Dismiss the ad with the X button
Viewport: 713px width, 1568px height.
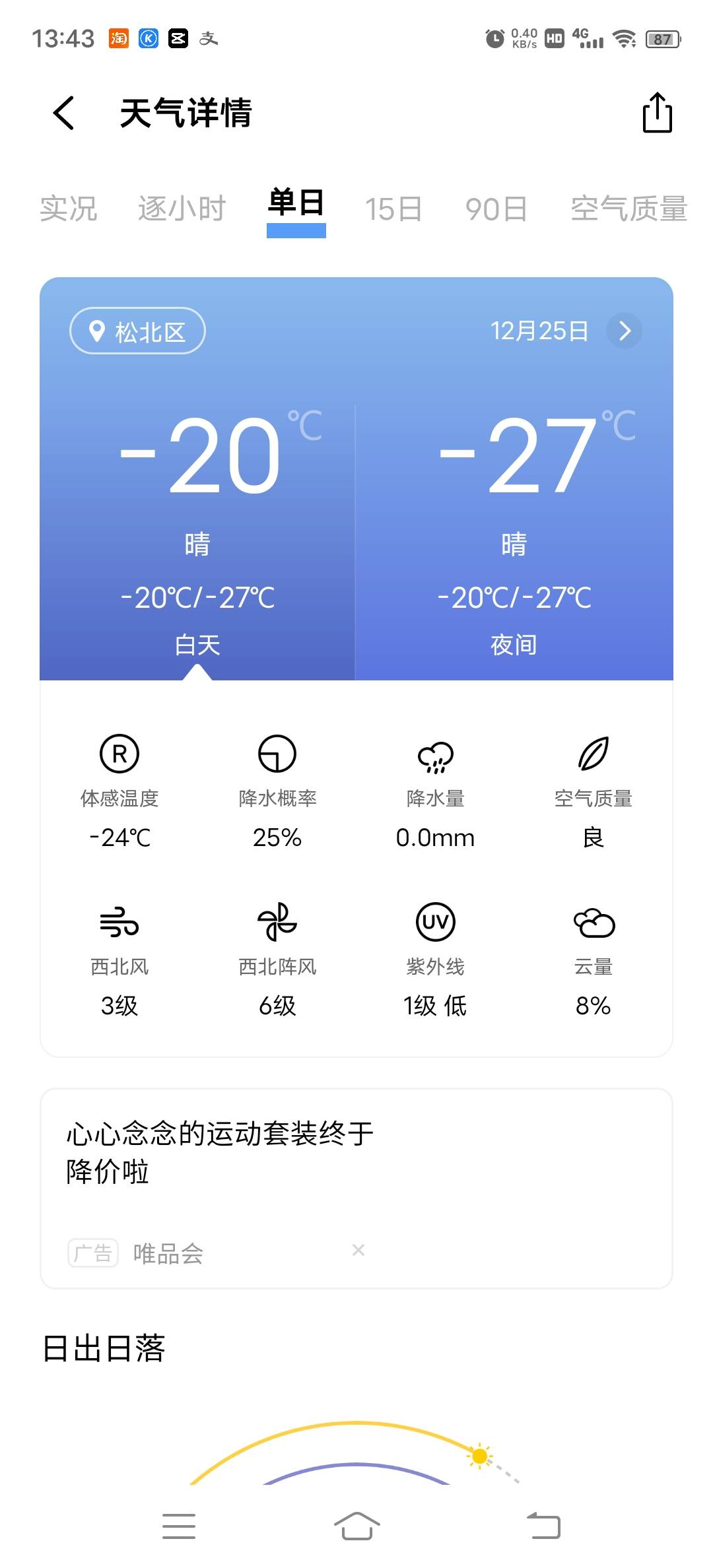pyautogui.click(x=357, y=1250)
